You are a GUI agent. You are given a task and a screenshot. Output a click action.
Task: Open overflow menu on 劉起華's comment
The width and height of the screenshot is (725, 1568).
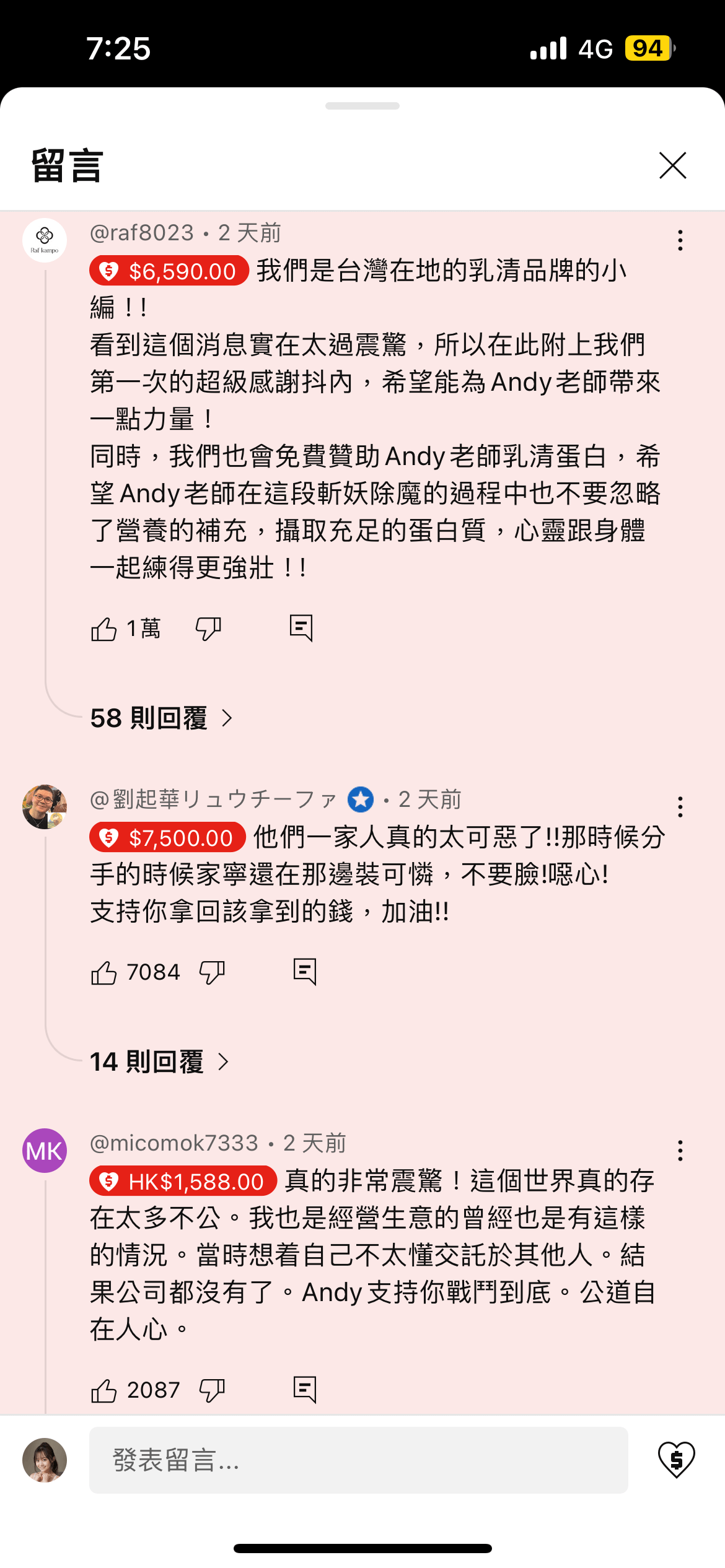(x=680, y=807)
